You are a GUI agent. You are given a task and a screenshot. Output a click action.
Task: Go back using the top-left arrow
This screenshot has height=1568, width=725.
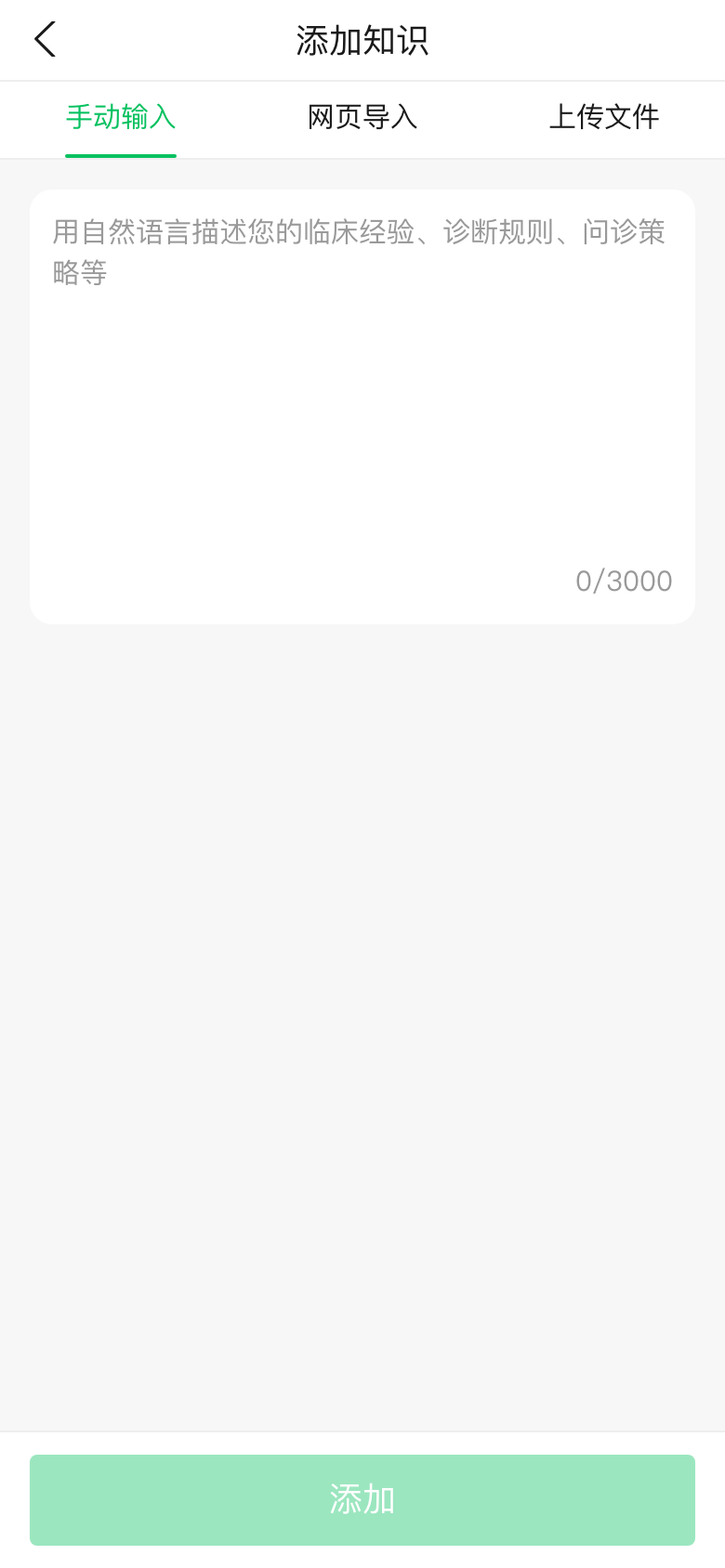(x=46, y=40)
